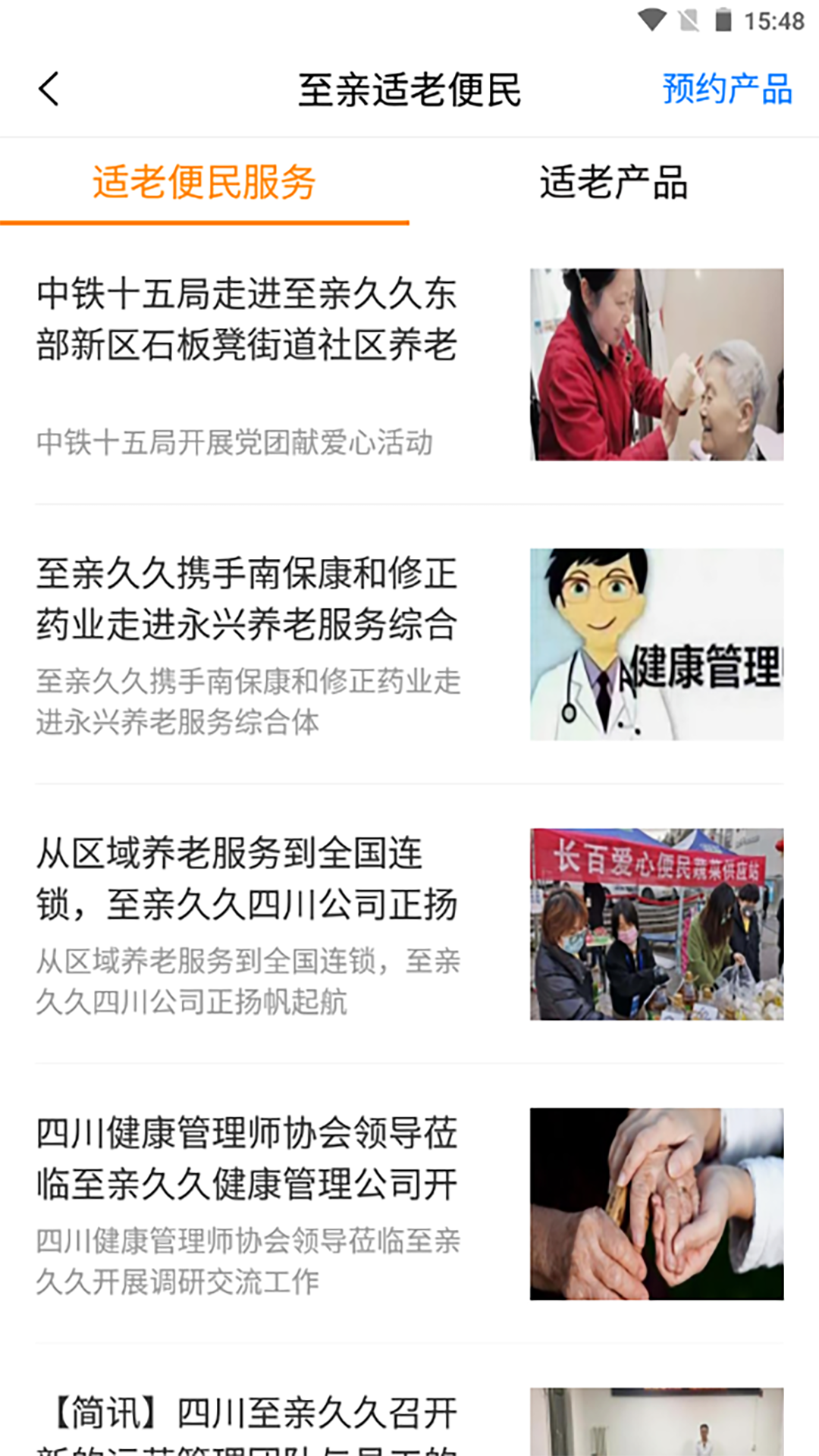Go back using the top-left arrow
819x1456 pixels.
(x=49, y=89)
